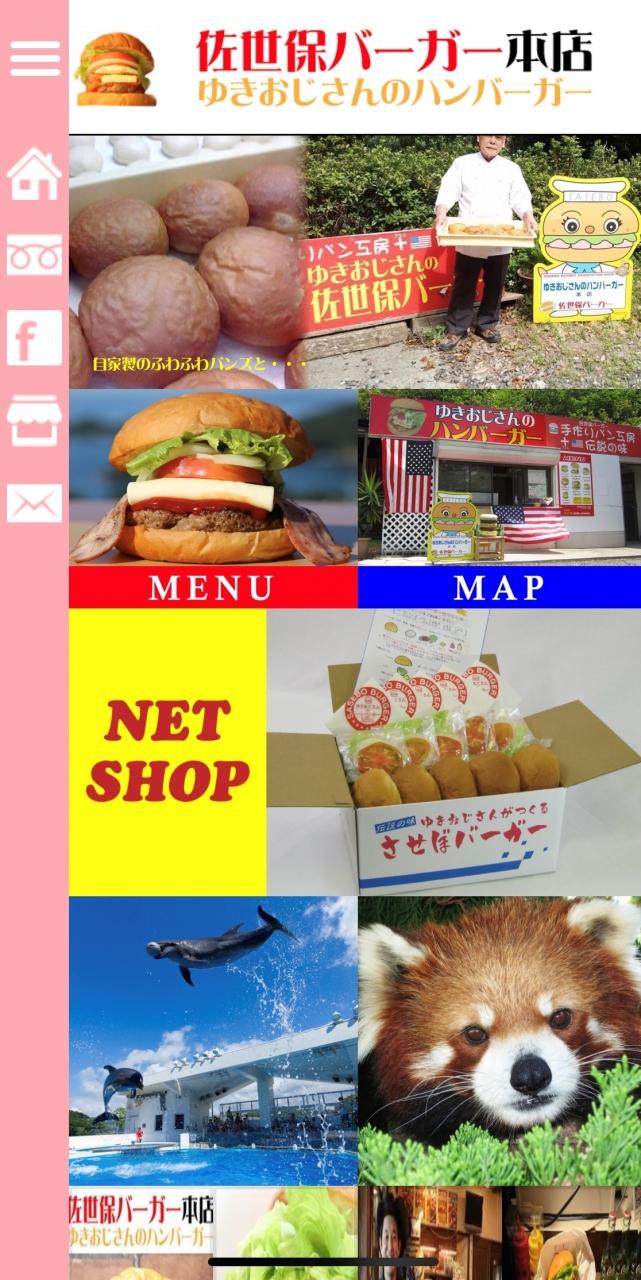Tap the homemade buns slideshow banner

(354, 262)
